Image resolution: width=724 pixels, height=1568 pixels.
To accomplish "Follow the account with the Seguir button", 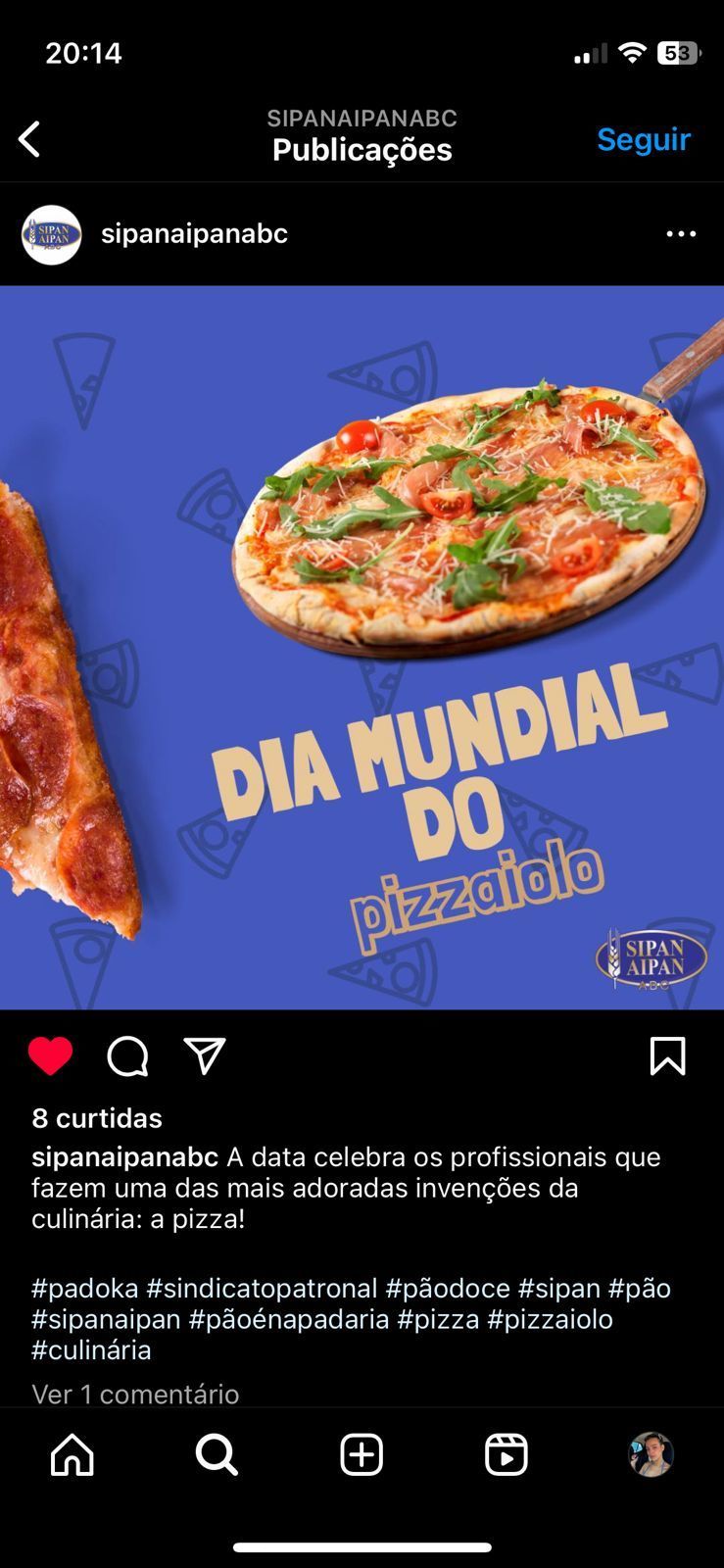I will click(643, 139).
